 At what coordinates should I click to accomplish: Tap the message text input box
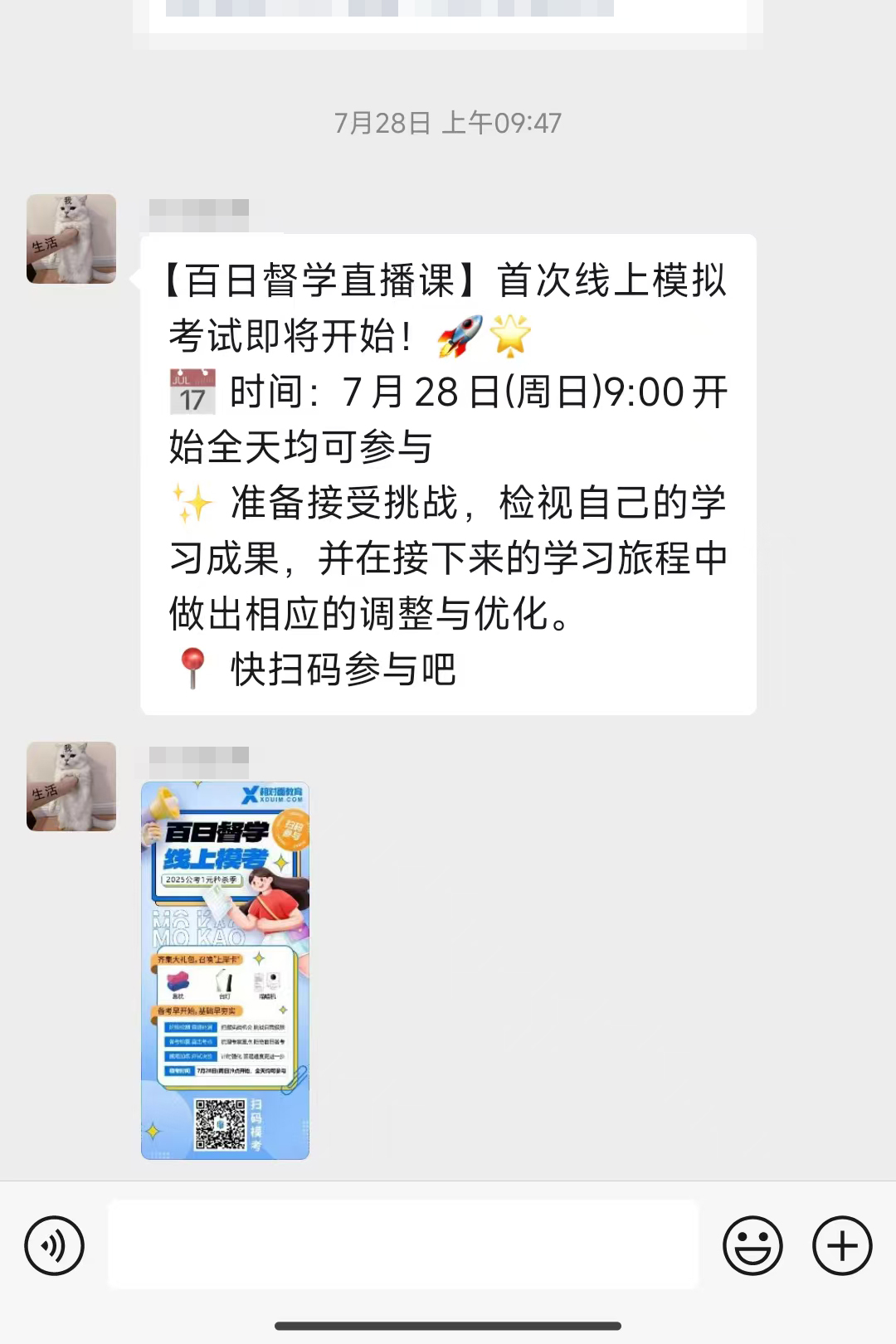tap(403, 1244)
